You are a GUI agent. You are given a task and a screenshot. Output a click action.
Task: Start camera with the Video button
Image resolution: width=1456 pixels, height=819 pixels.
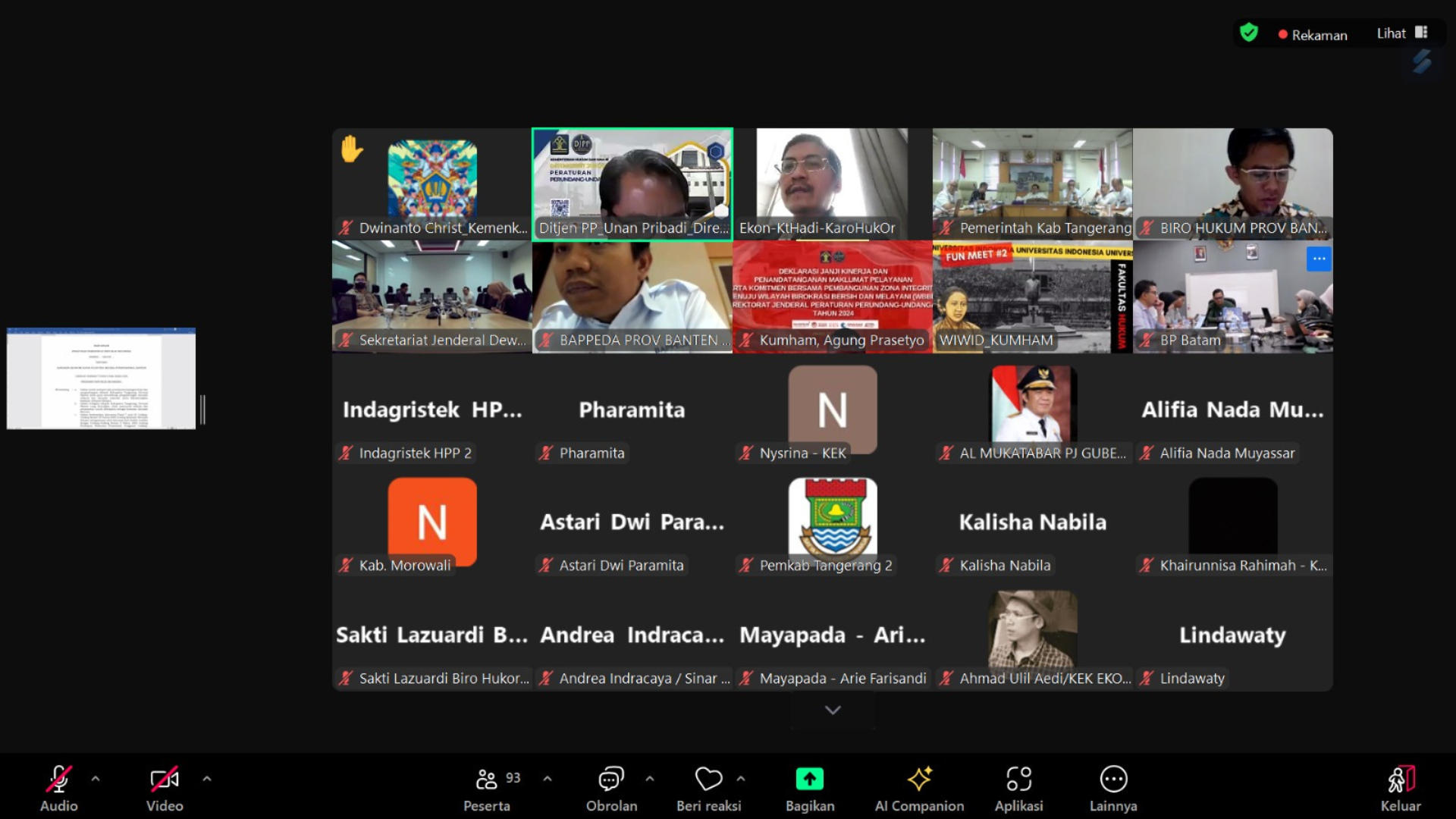[x=165, y=788]
